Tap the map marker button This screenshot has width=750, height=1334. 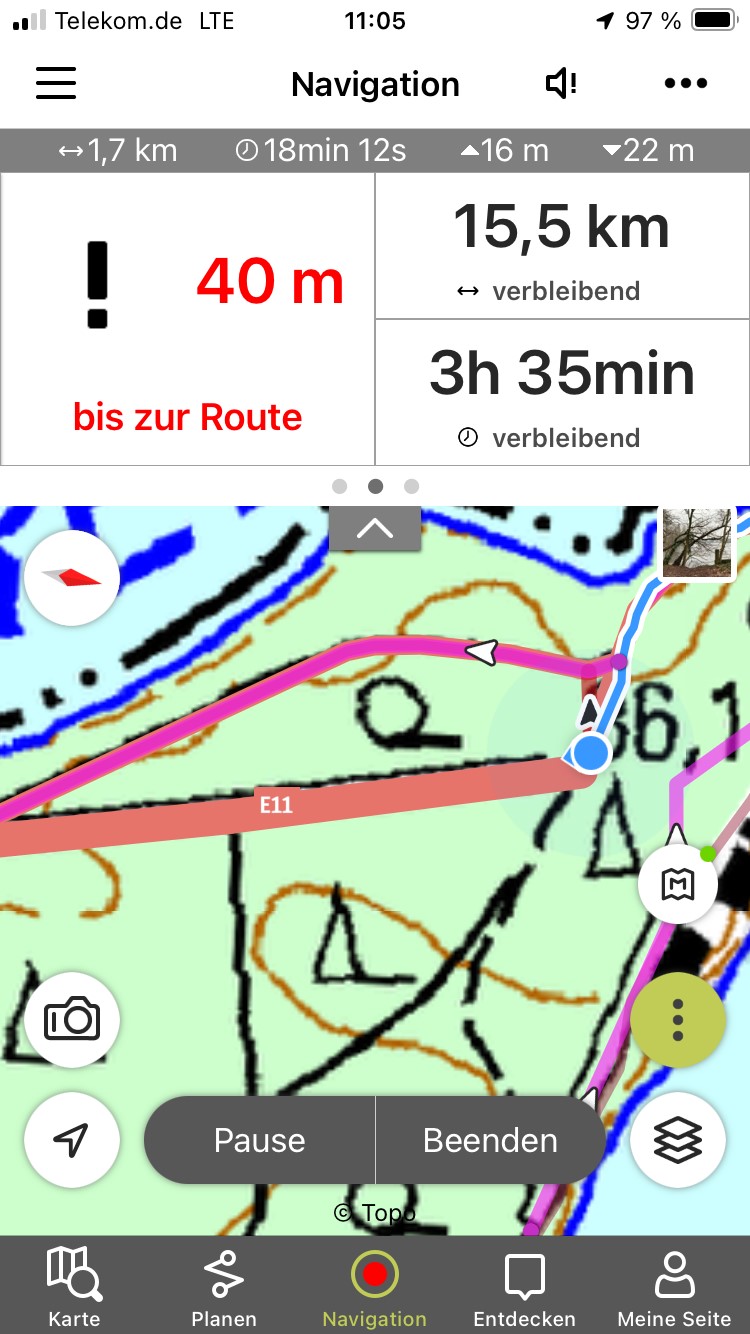point(678,883)
